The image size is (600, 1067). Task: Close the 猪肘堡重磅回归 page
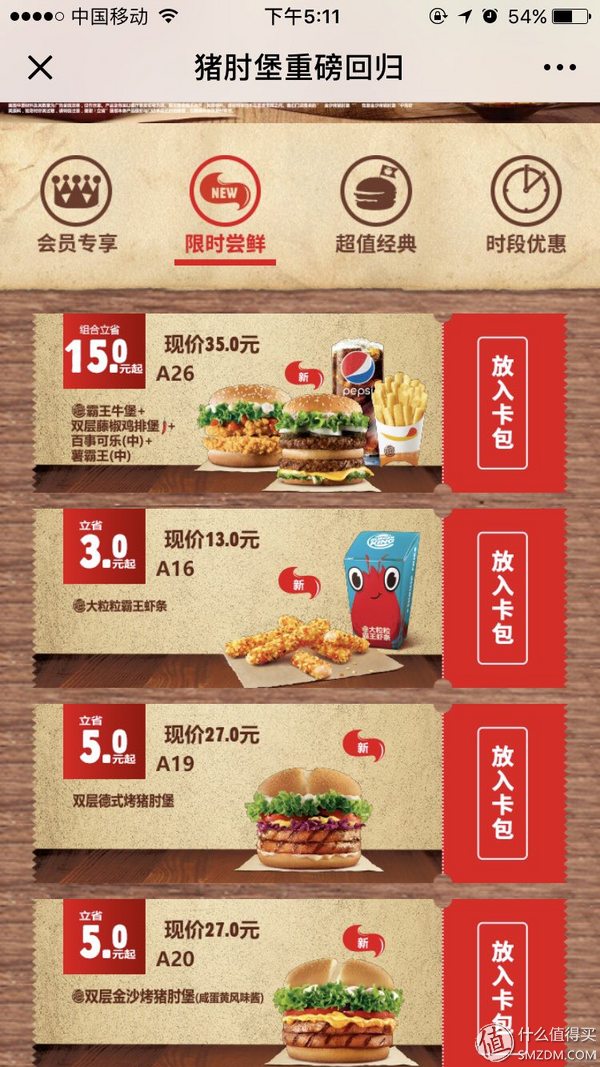[x=40, y=68]
